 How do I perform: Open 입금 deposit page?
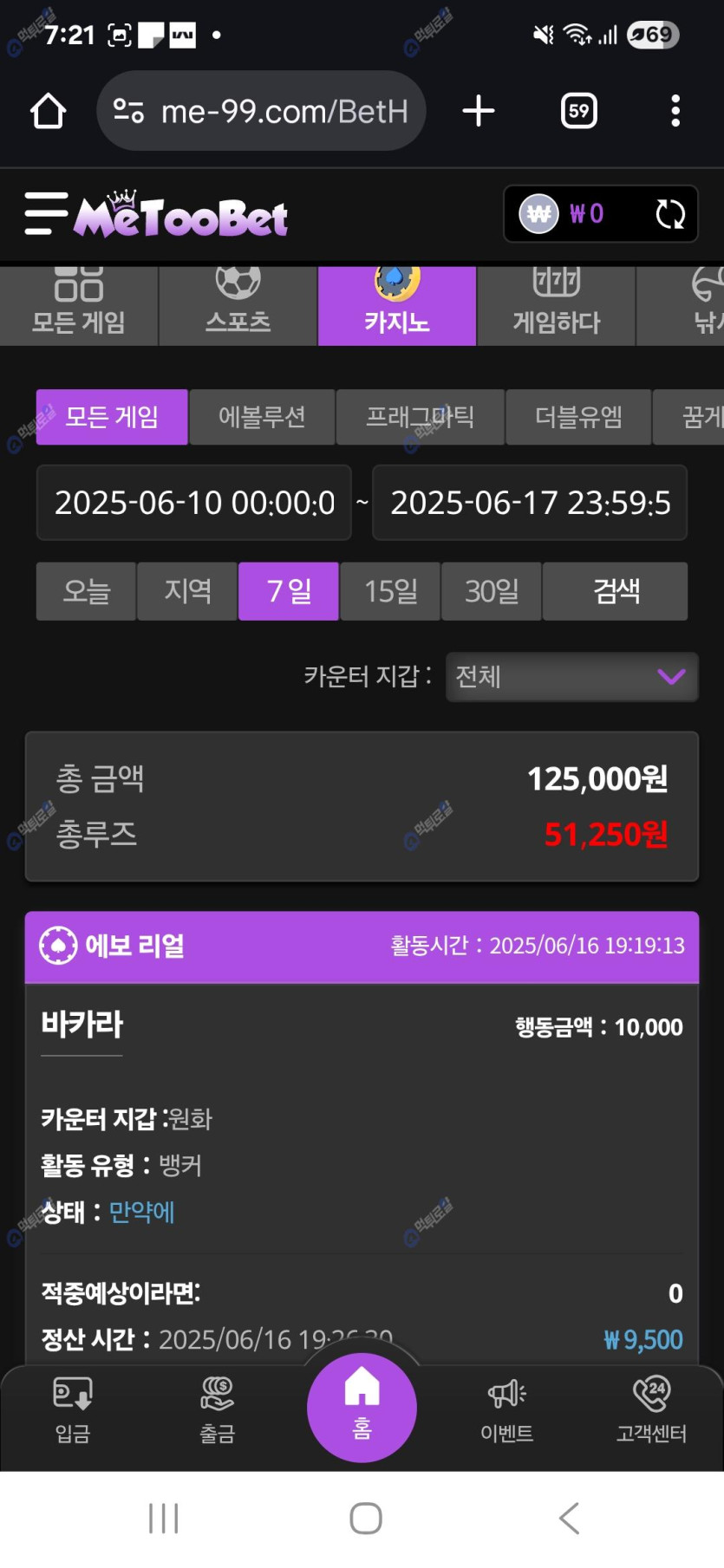pyautogui.click(x=73, y=1410)
